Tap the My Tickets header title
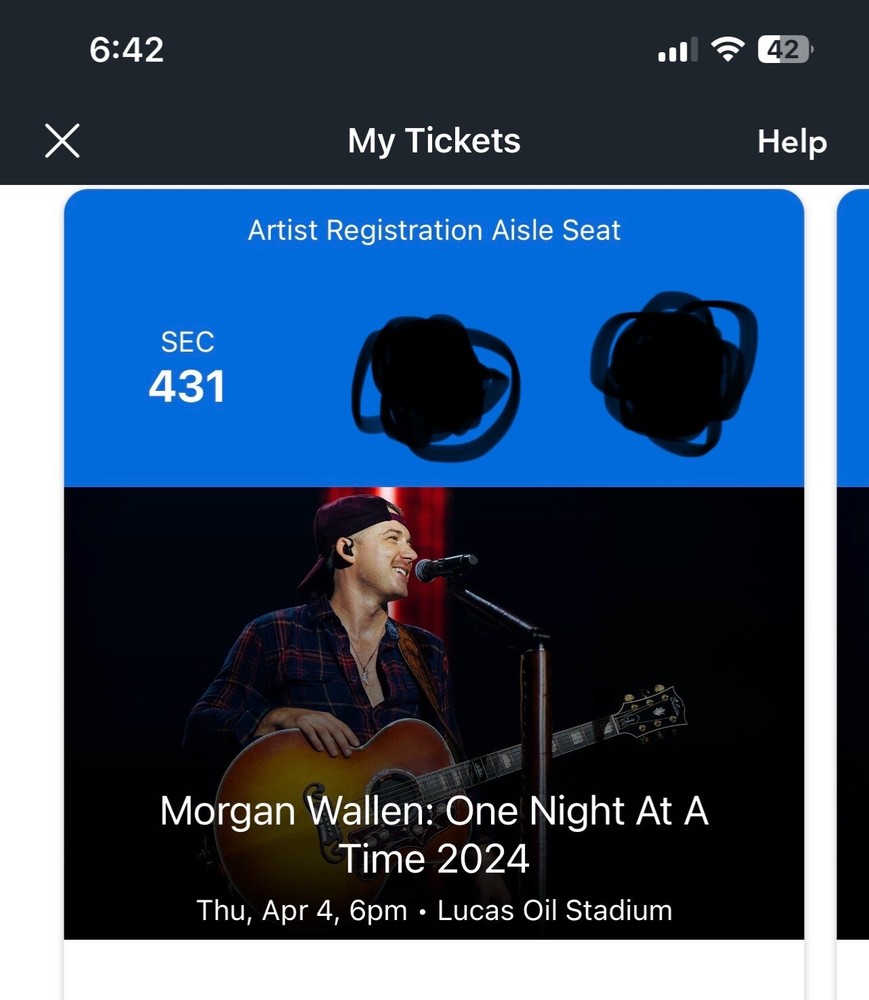Image resolution: width=869 pixels, height=1000 pixels. 433,141
